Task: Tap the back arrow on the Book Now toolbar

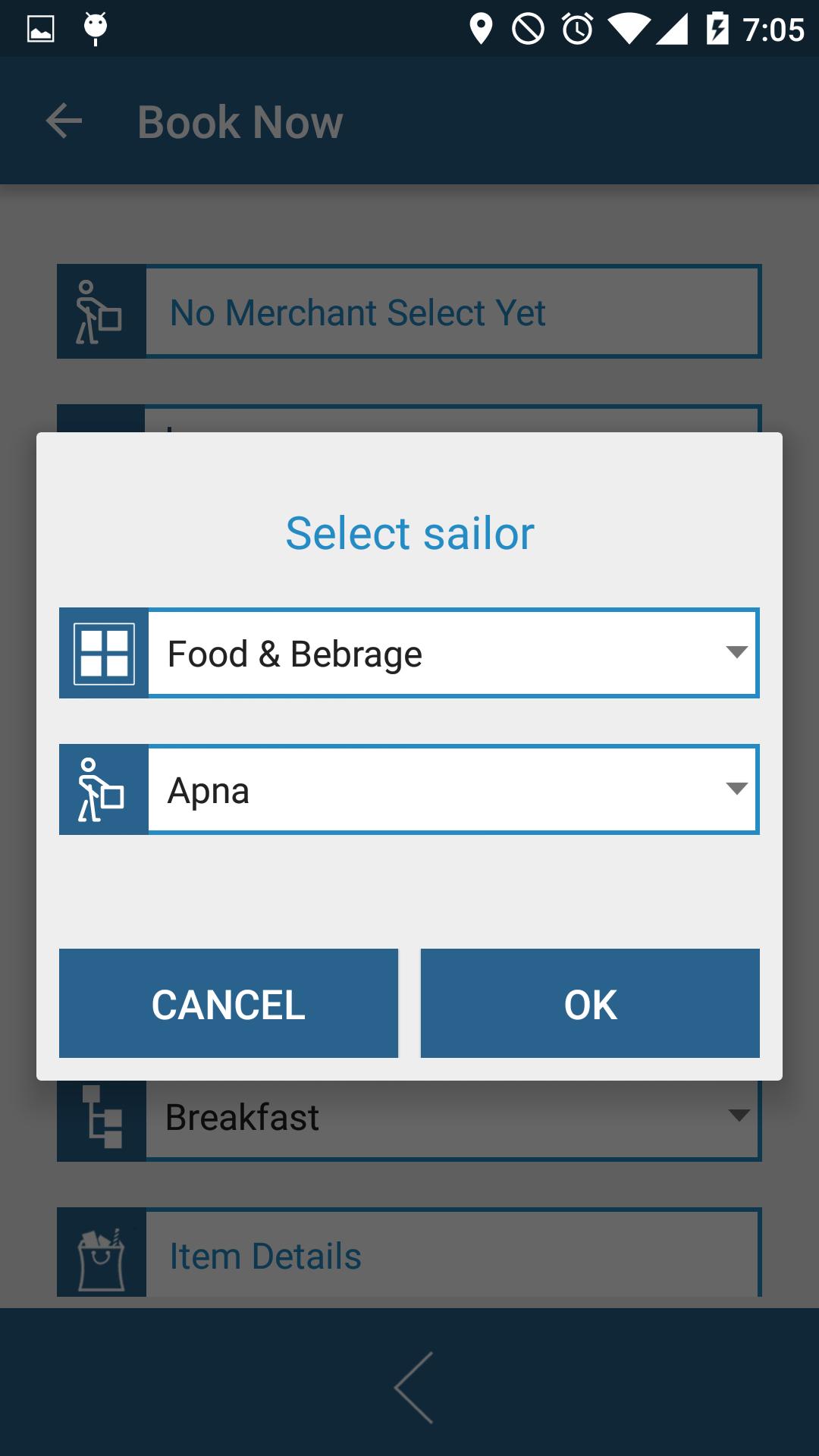Action: click(63, 121)
